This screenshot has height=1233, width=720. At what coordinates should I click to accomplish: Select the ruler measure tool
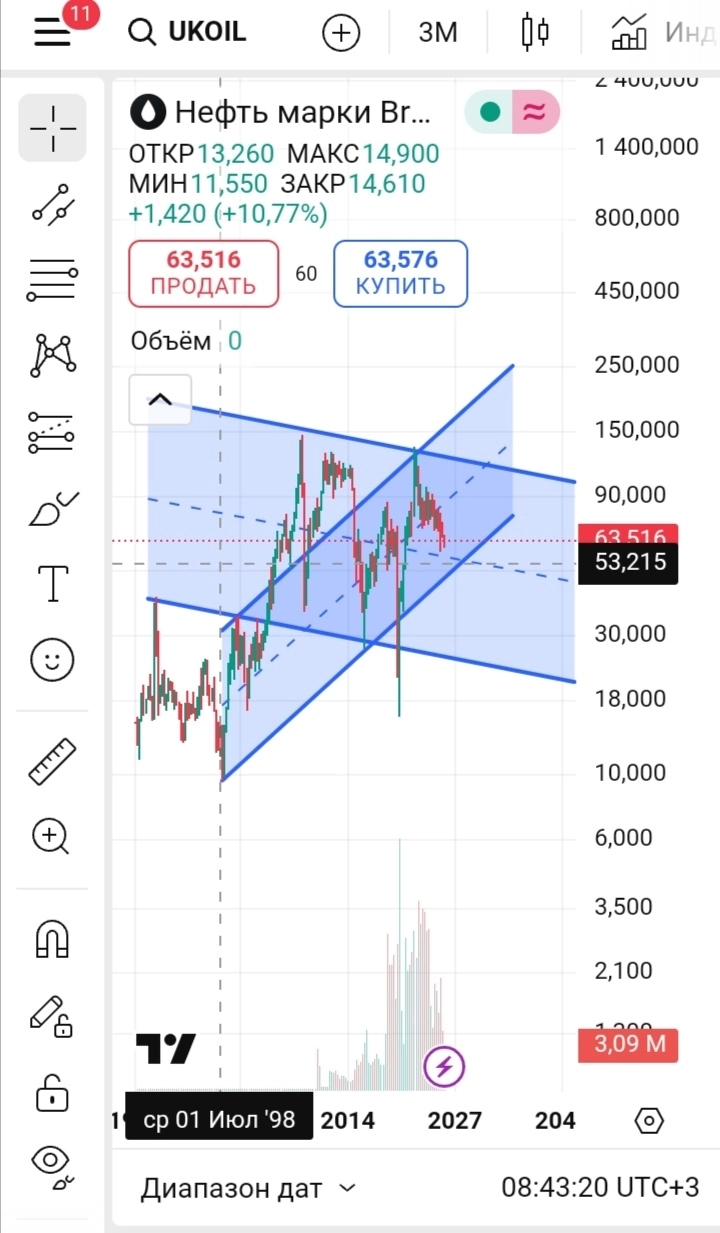pos(52,760)
